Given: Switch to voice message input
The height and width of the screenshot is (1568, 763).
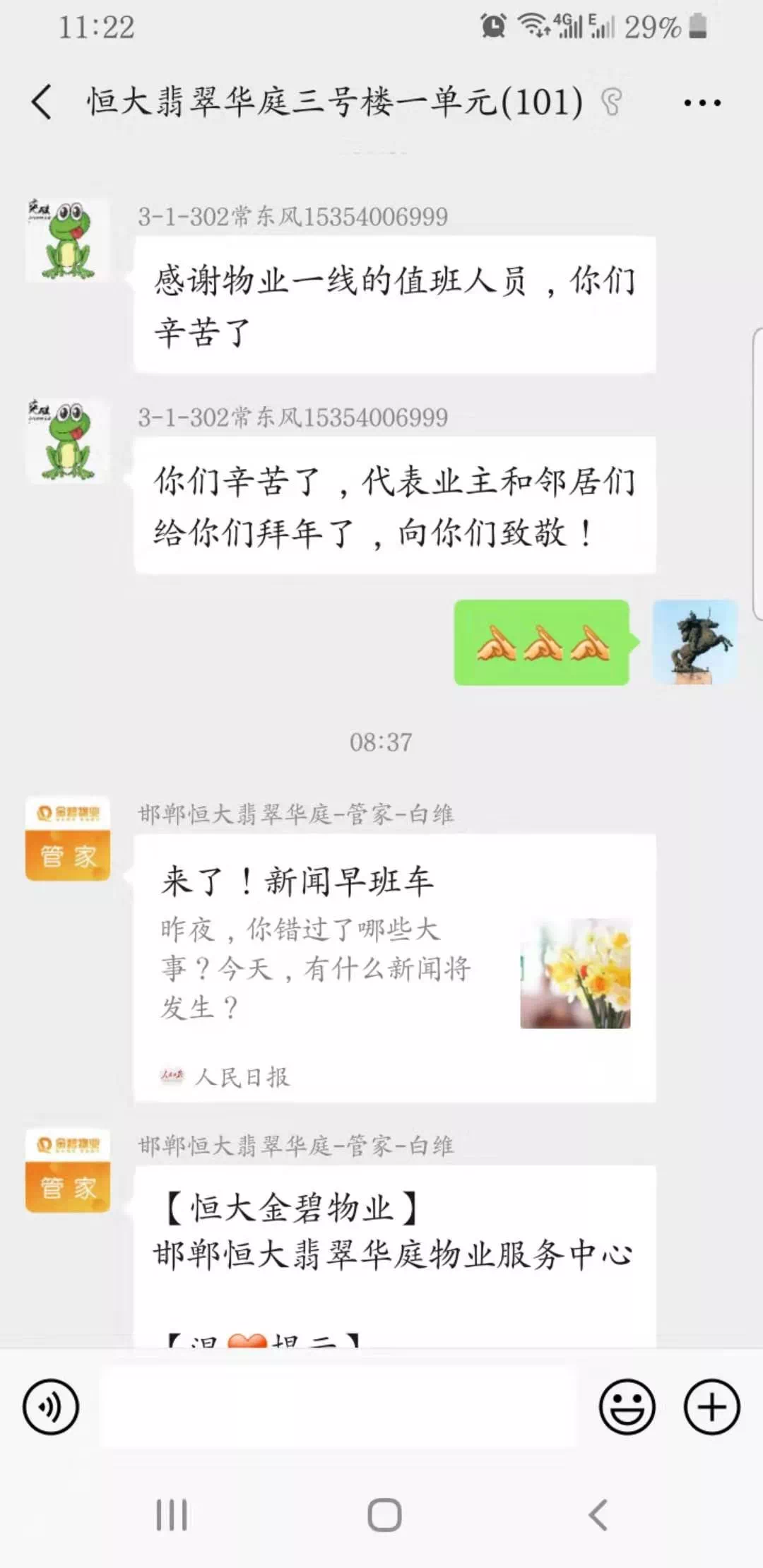Looking at the screenshot, I should pyautogui.click(x=51, y=1406).
